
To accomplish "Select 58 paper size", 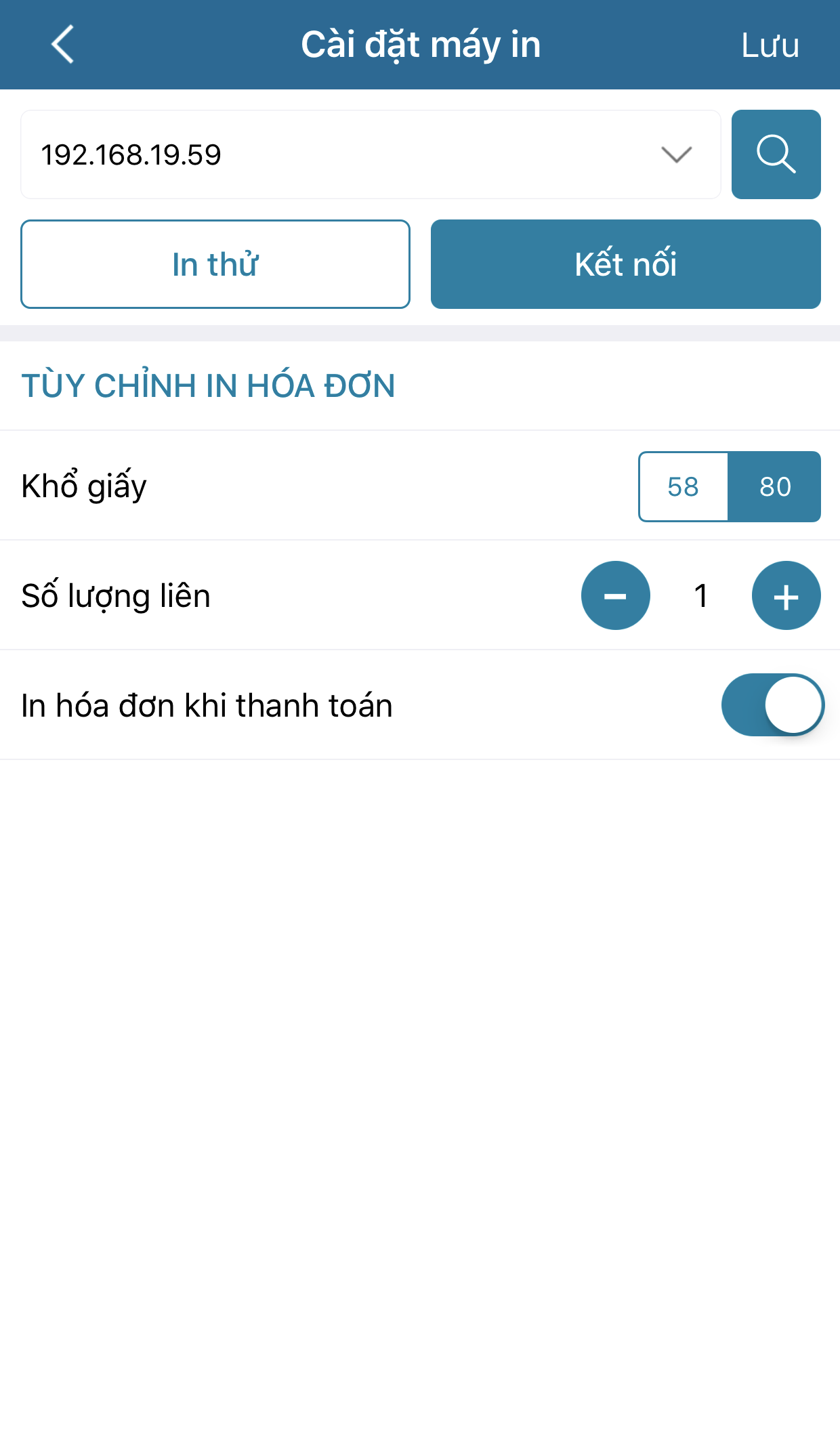I will click(683, 486).
